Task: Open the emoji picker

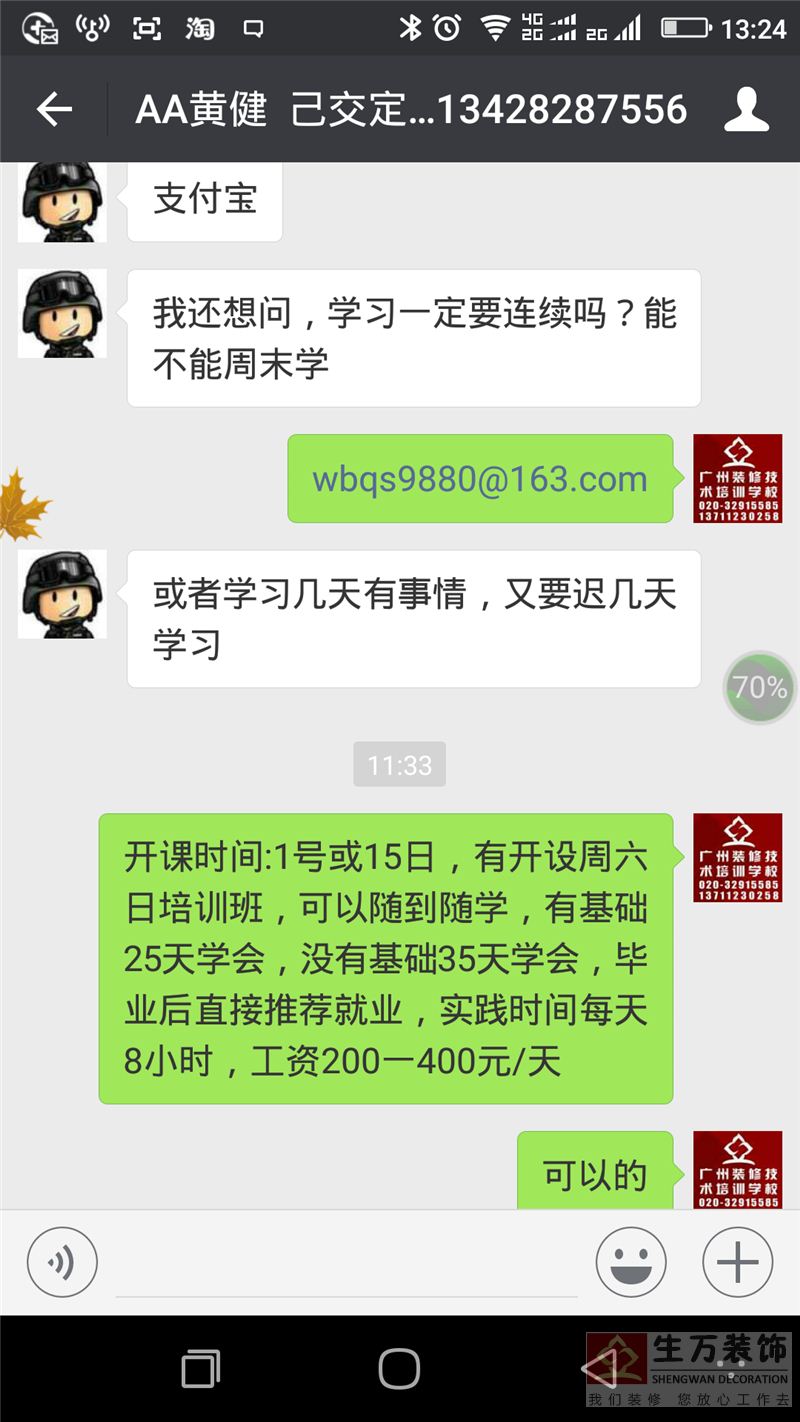Action: click(x=631, y=1262)
